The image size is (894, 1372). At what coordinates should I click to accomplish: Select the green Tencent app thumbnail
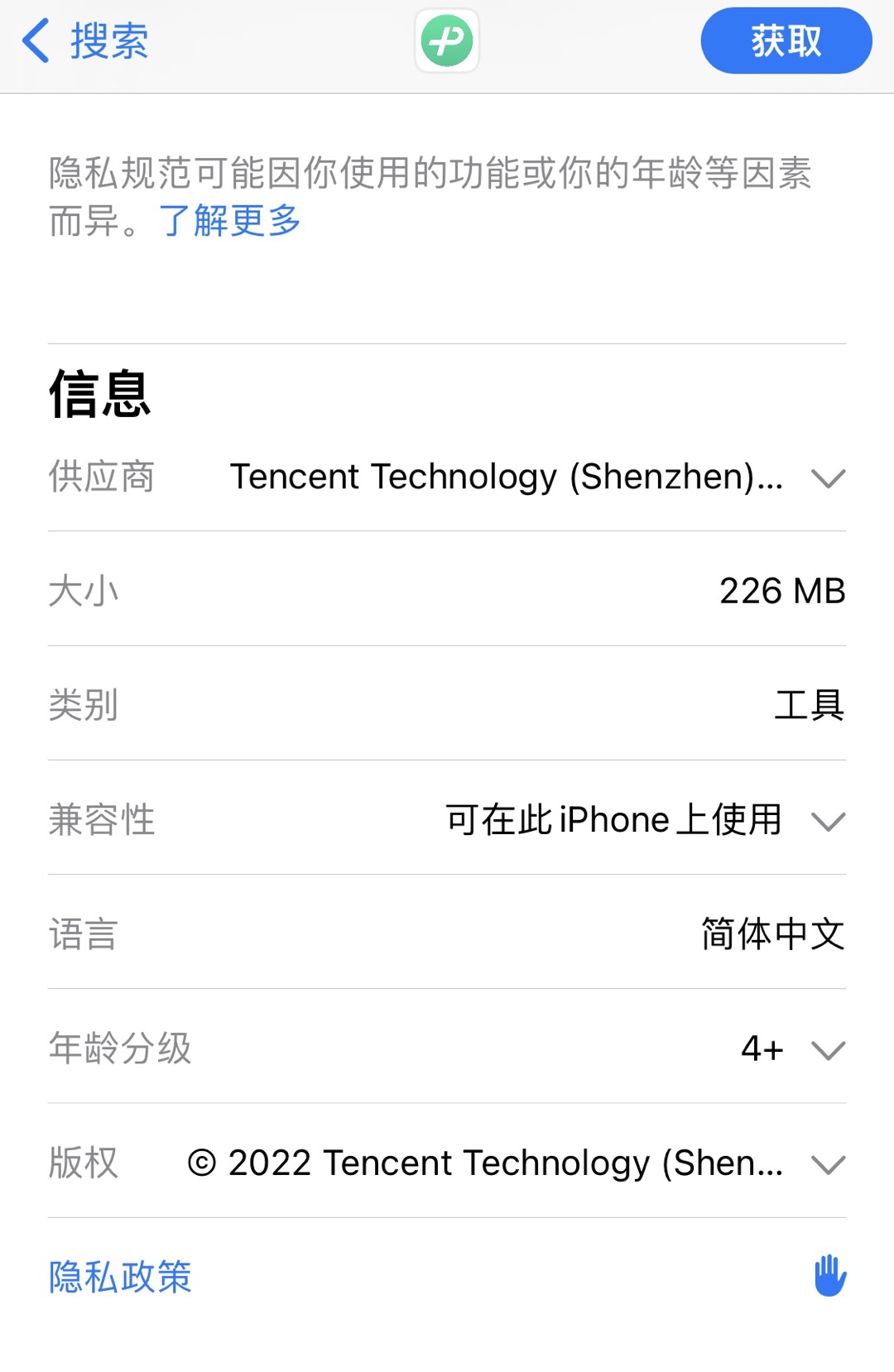coord(447,41)
